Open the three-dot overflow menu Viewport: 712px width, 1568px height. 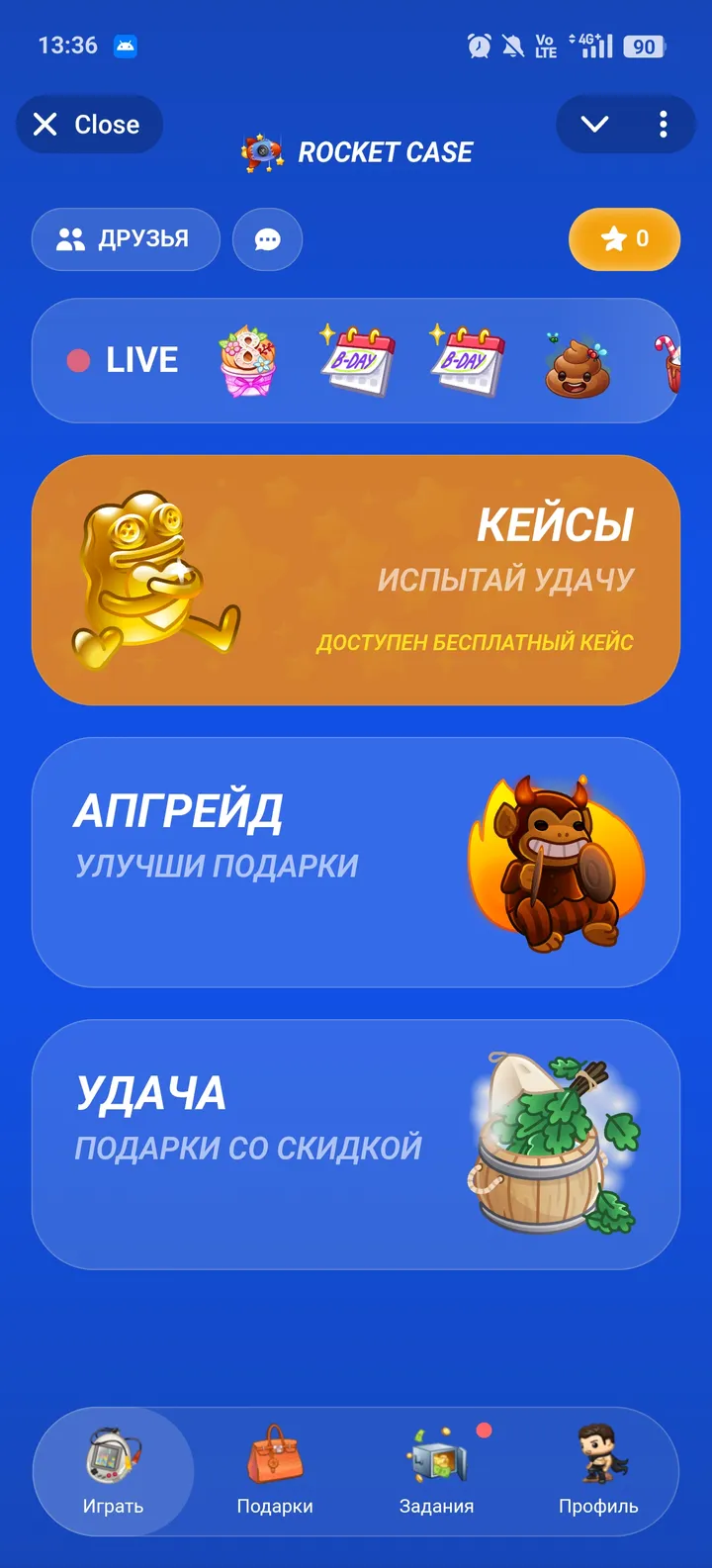coord(663,125)
